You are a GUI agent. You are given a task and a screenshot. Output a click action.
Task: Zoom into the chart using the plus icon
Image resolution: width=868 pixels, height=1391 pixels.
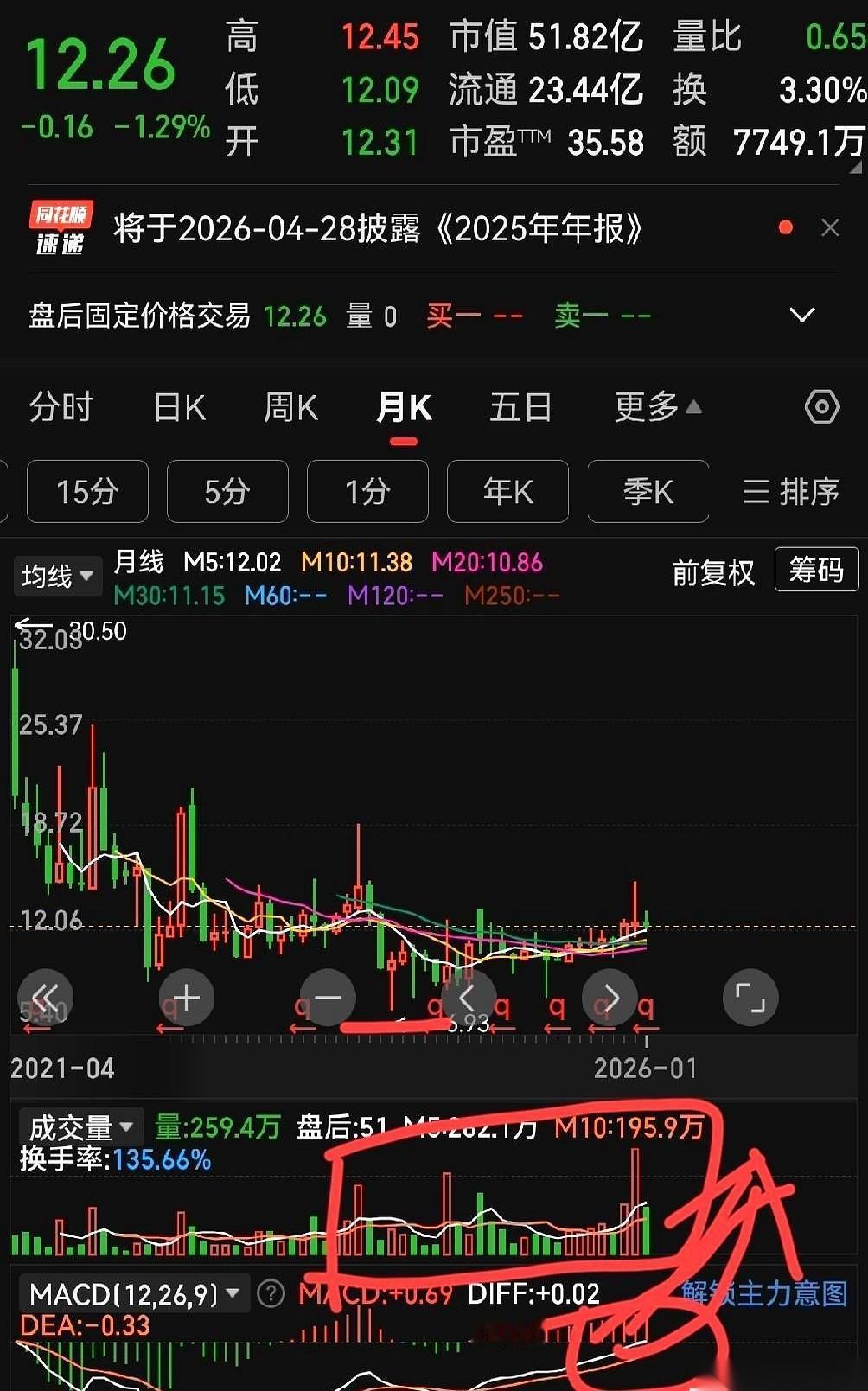(185, 997)
